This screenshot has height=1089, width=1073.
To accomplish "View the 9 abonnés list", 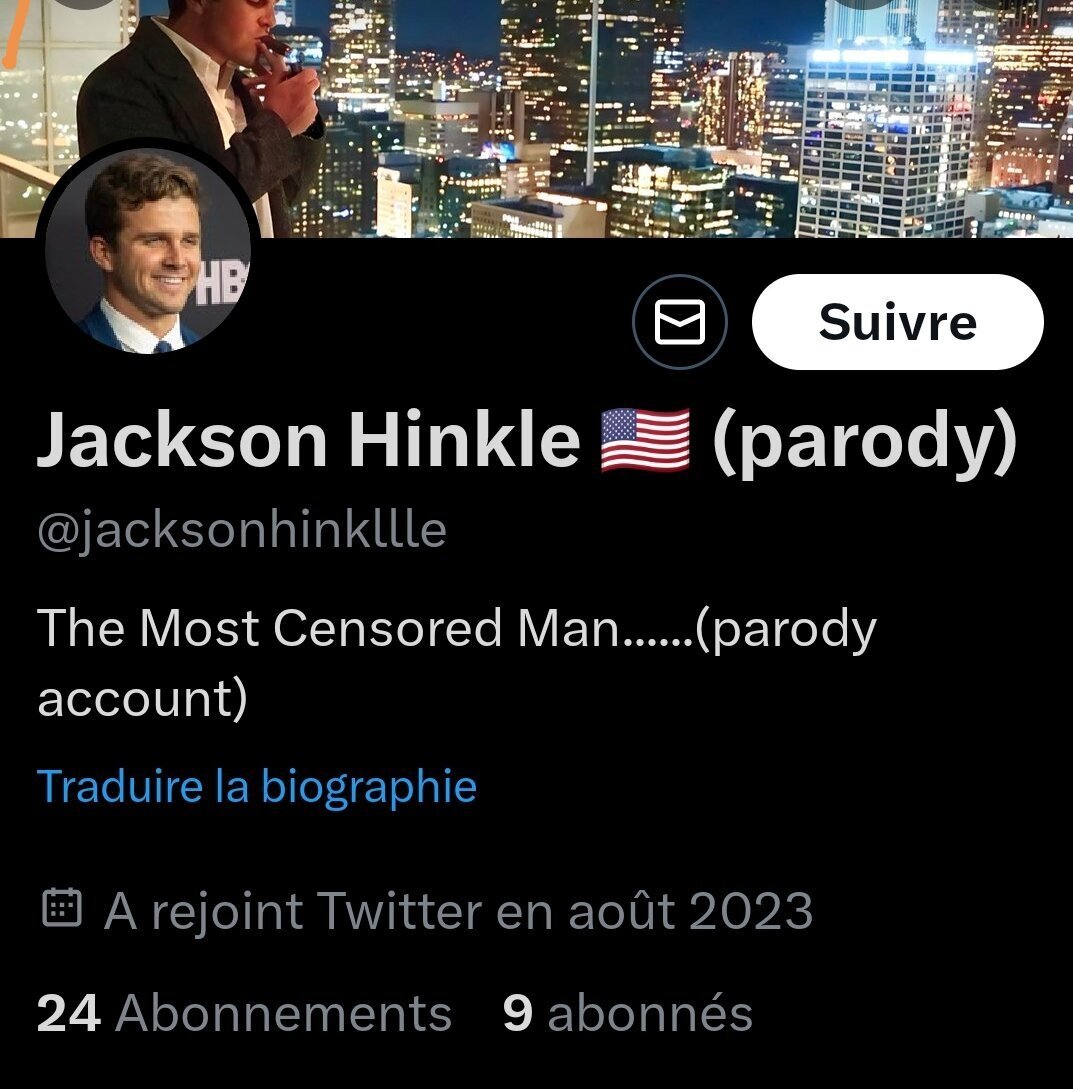I will click(x=627, y=1013).
